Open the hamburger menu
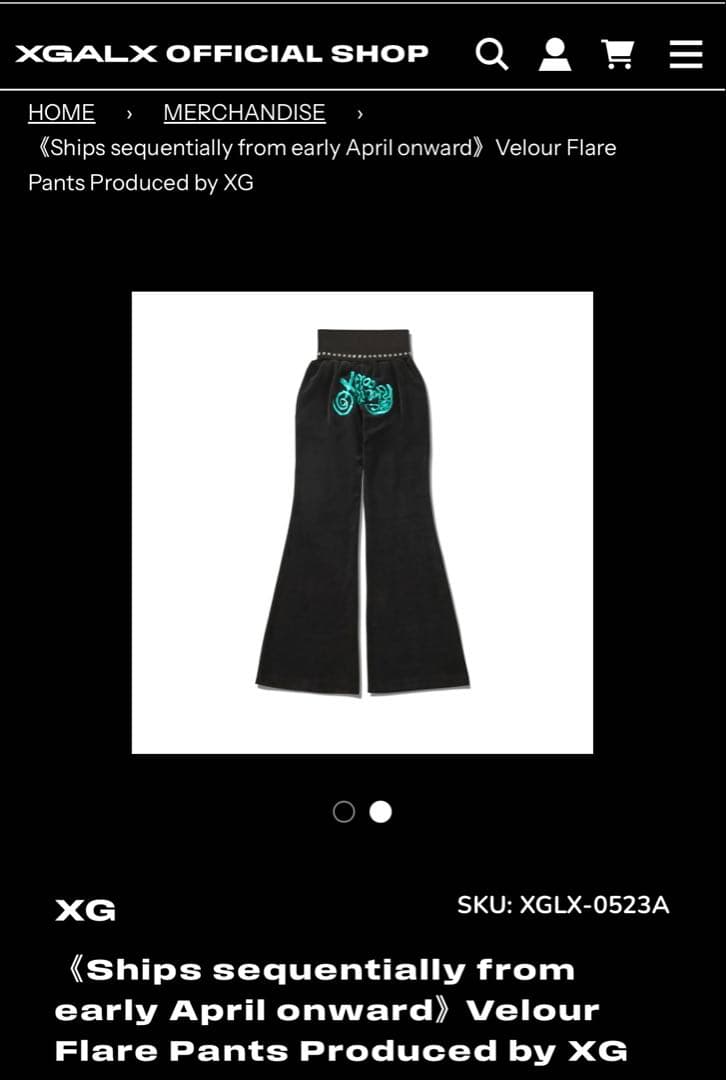Screen dimensions: 726x1080 point(686,54)
